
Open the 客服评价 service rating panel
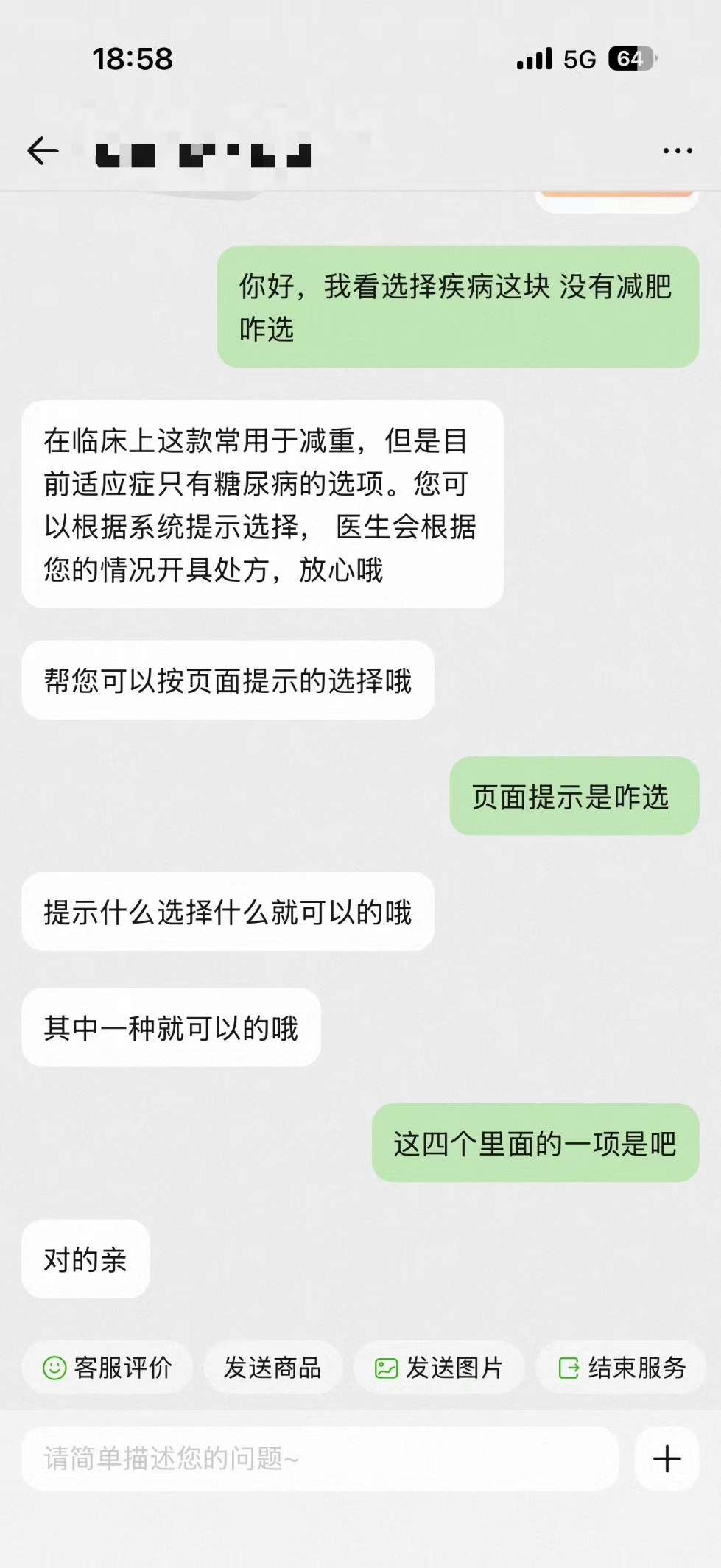pos(108,1368)
